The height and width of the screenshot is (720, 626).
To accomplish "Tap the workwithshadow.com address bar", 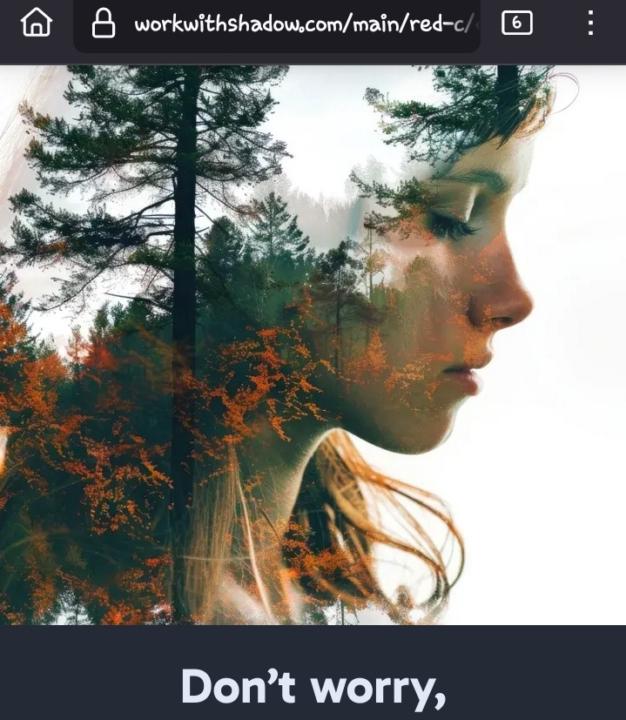I will pyautogui.click(x=290, y=24).
